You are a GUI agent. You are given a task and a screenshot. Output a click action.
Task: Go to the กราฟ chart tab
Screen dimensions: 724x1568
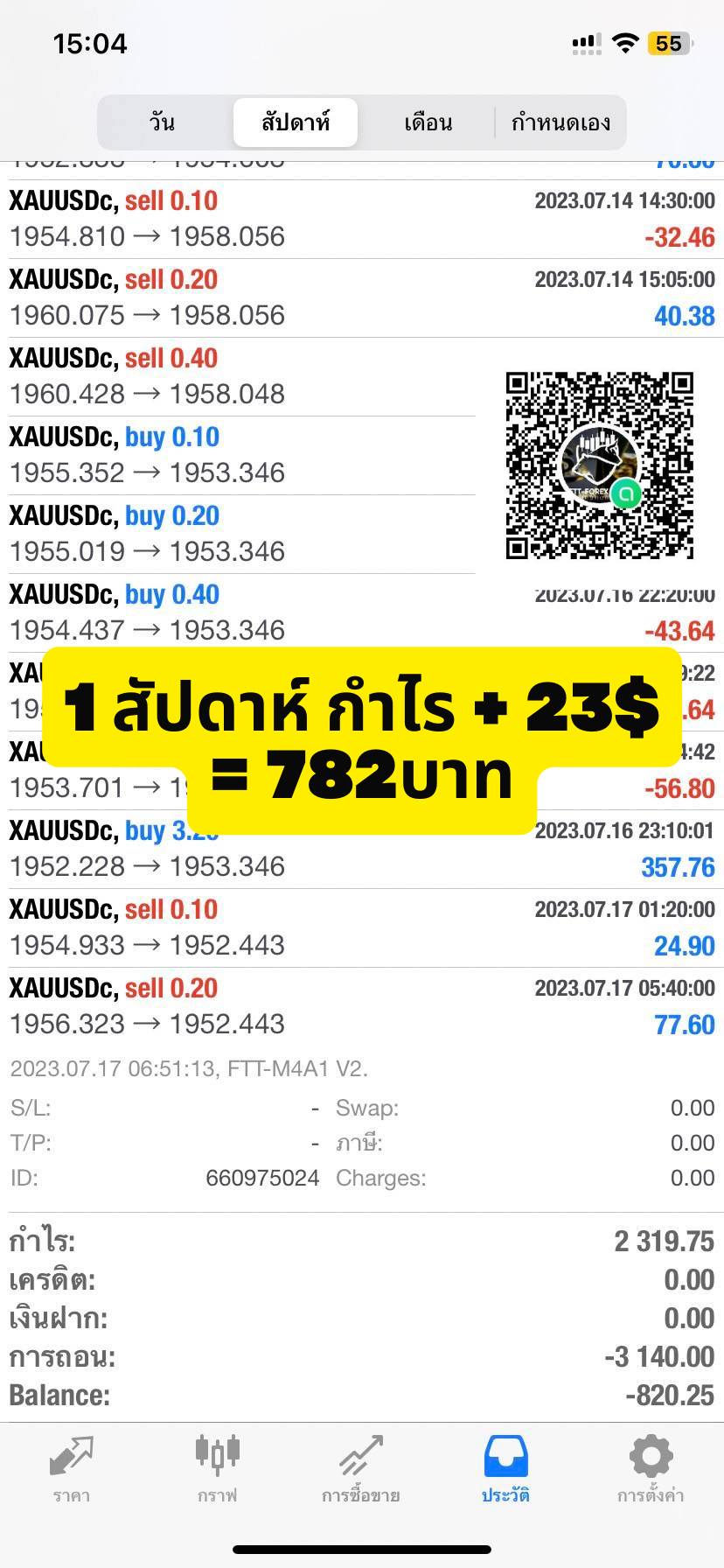pyautogui.click(x=217, y=1469)
